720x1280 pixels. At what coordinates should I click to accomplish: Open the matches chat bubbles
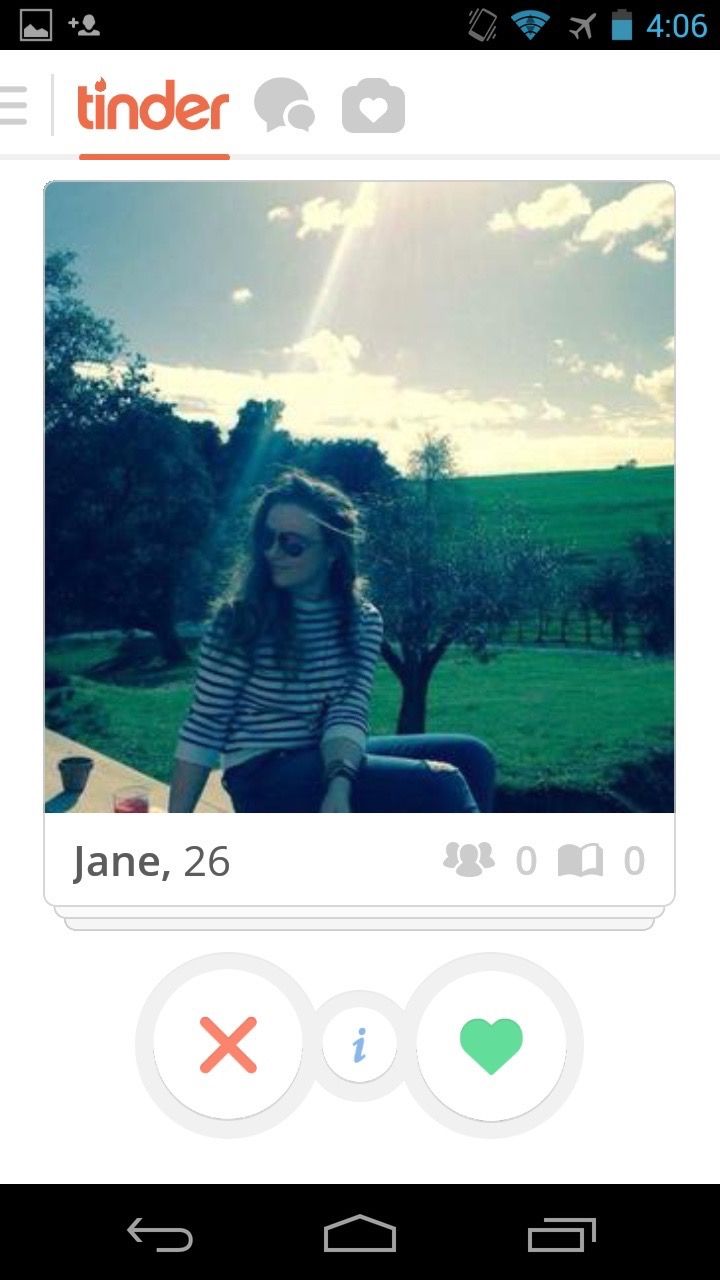click(284, 107)
